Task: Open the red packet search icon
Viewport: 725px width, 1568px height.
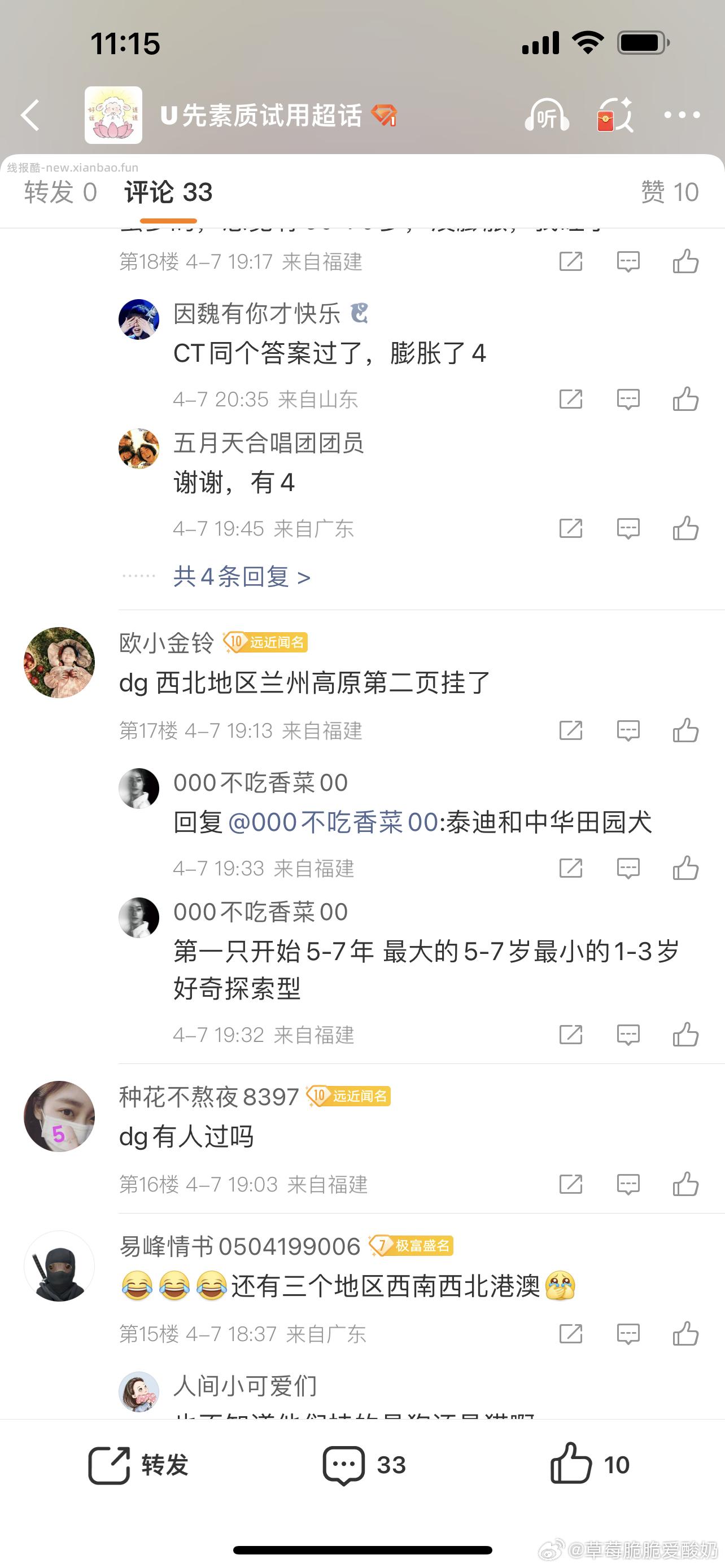Action: point(615,115)
